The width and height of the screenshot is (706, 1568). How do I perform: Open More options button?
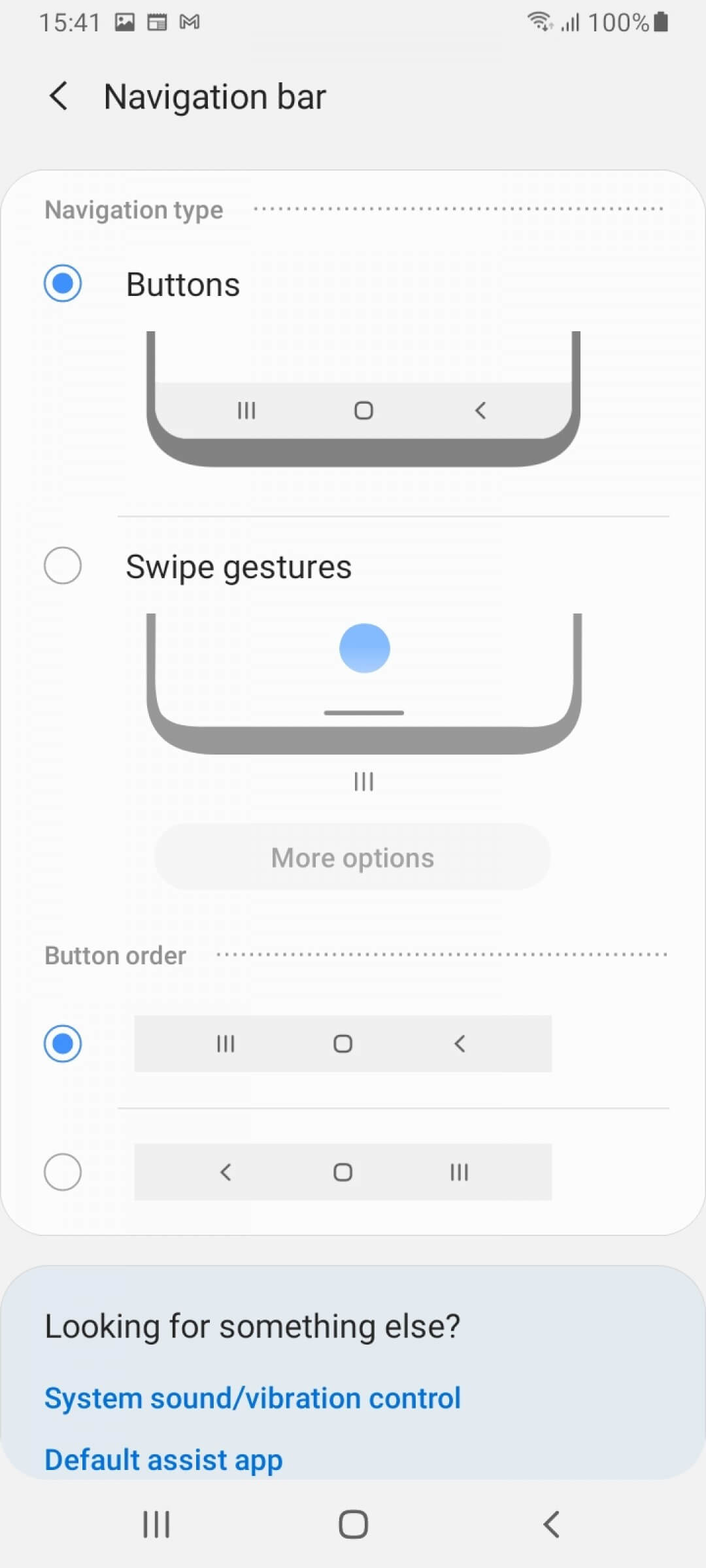[x=352, y=857]
